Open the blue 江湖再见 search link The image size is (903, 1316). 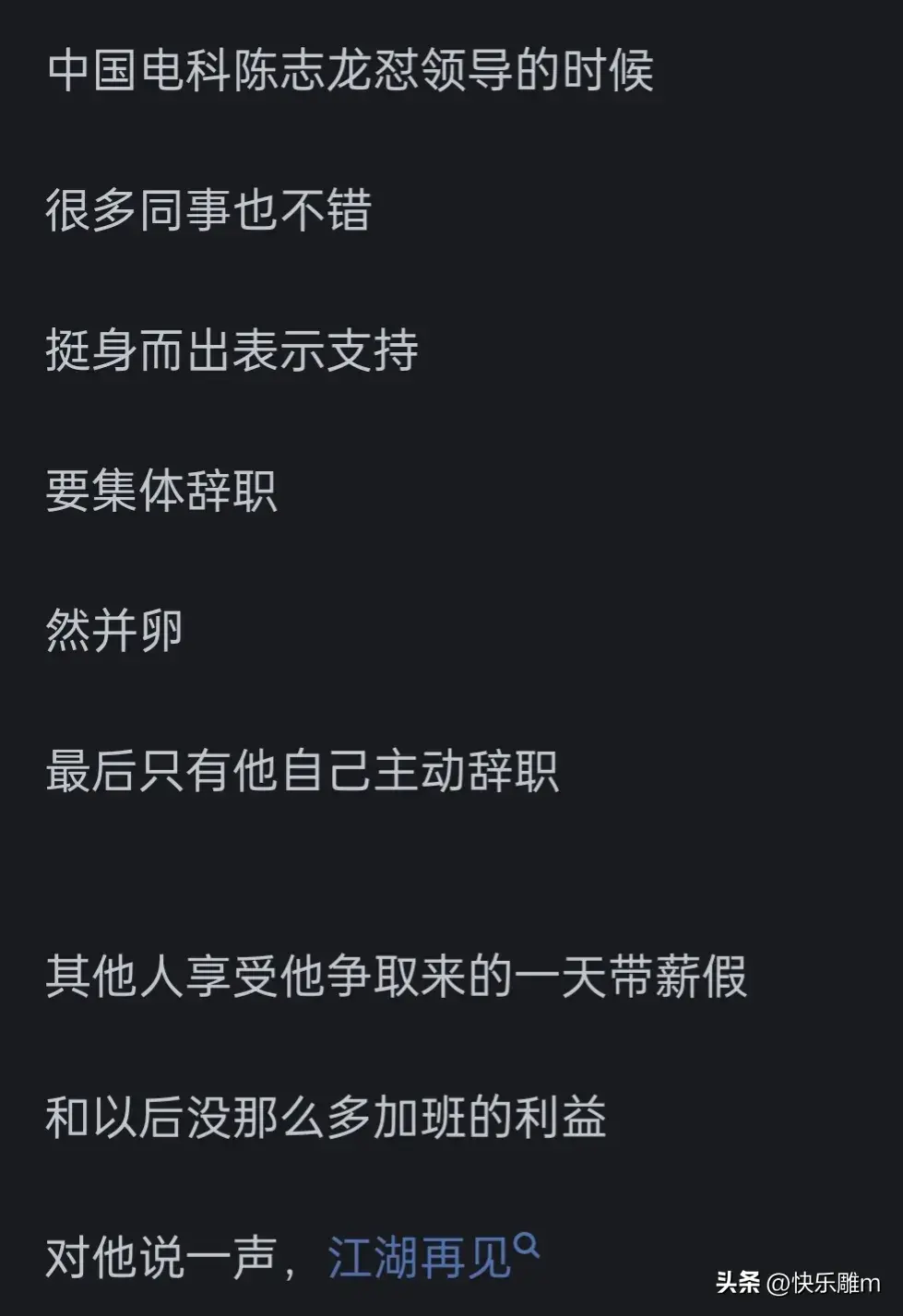pyautogui.click(x=421, y=1259)
